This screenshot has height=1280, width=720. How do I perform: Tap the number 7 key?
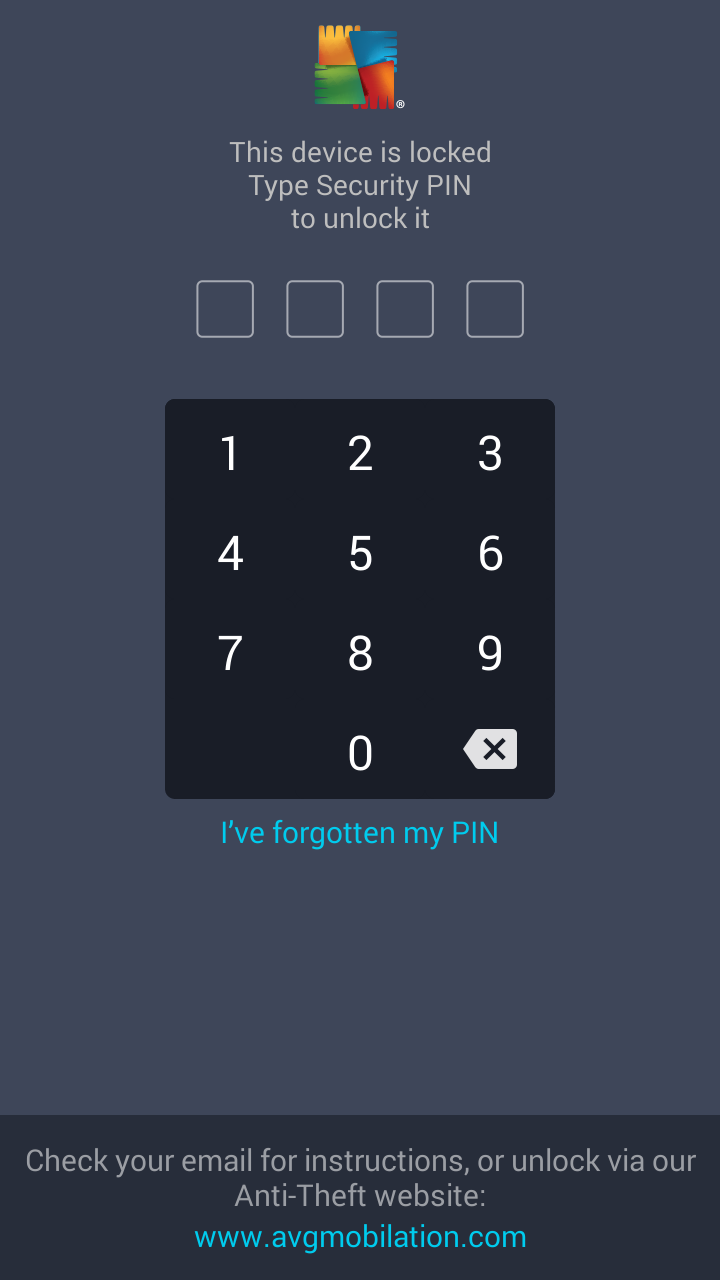[x=230, y=653]
